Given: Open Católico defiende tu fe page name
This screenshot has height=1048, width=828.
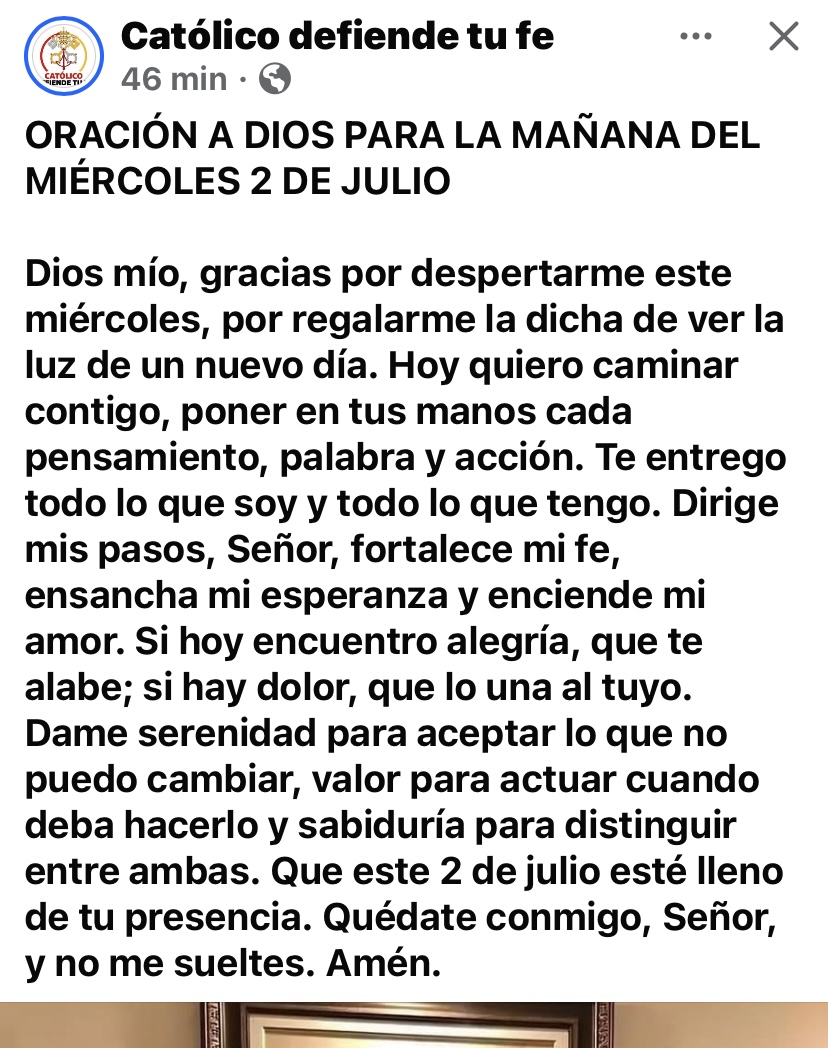Looking at the screenshot, I should tap(337, 37).
